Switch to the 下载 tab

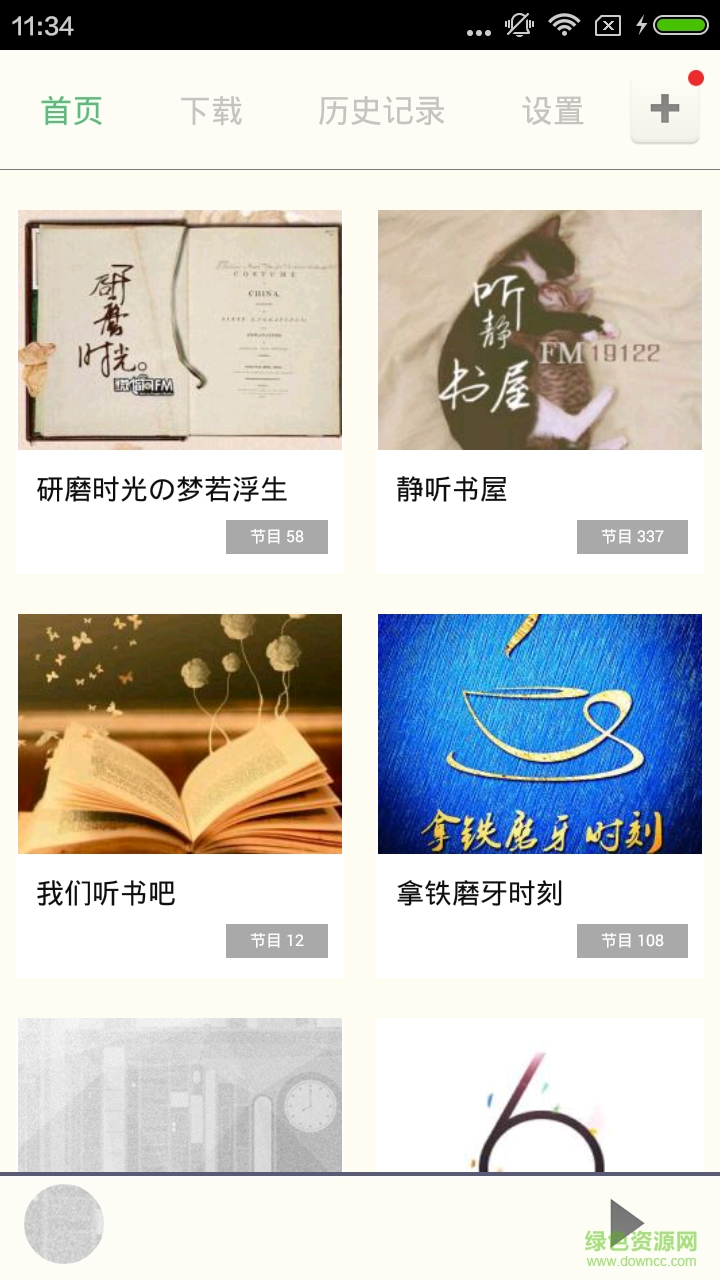coord(210,110)
